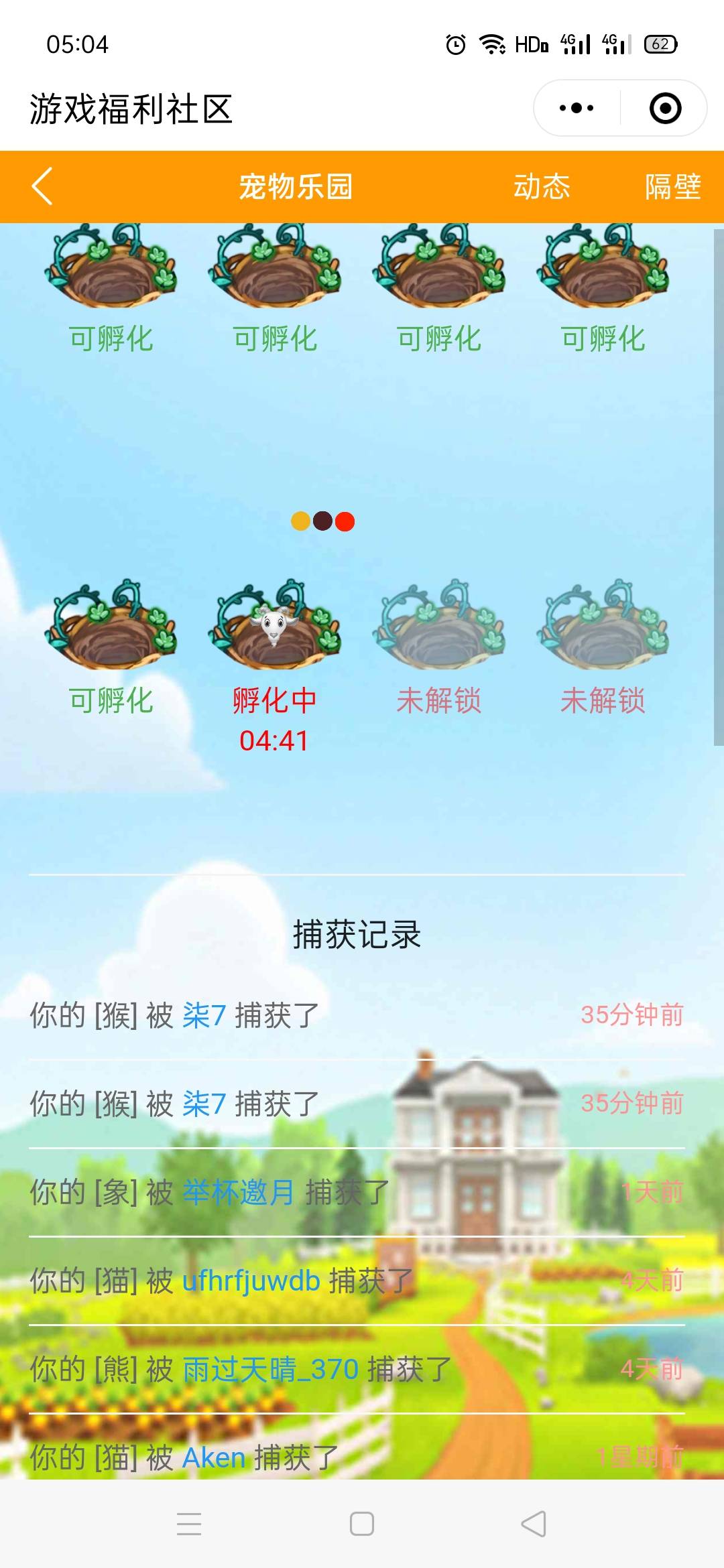Tap the system back button
724x1568 pixels.
(534, 1524)
